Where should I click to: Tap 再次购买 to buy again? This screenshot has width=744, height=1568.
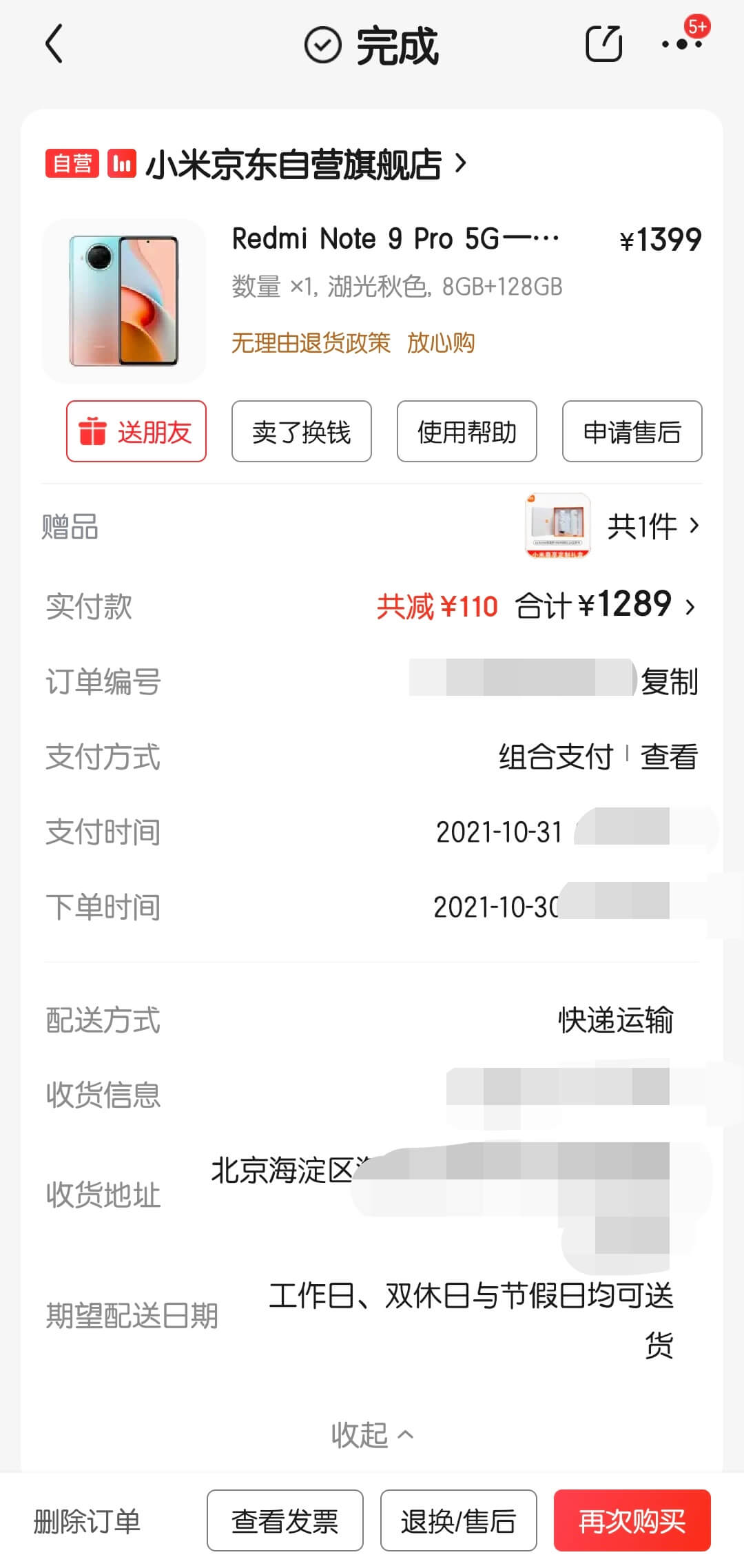(x=632, y=1521)
